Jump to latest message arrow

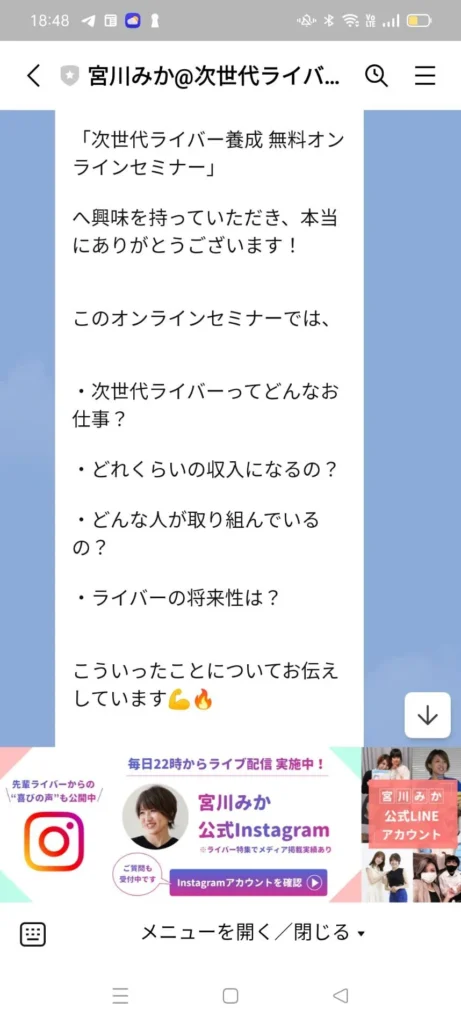[x=428, y=715]
